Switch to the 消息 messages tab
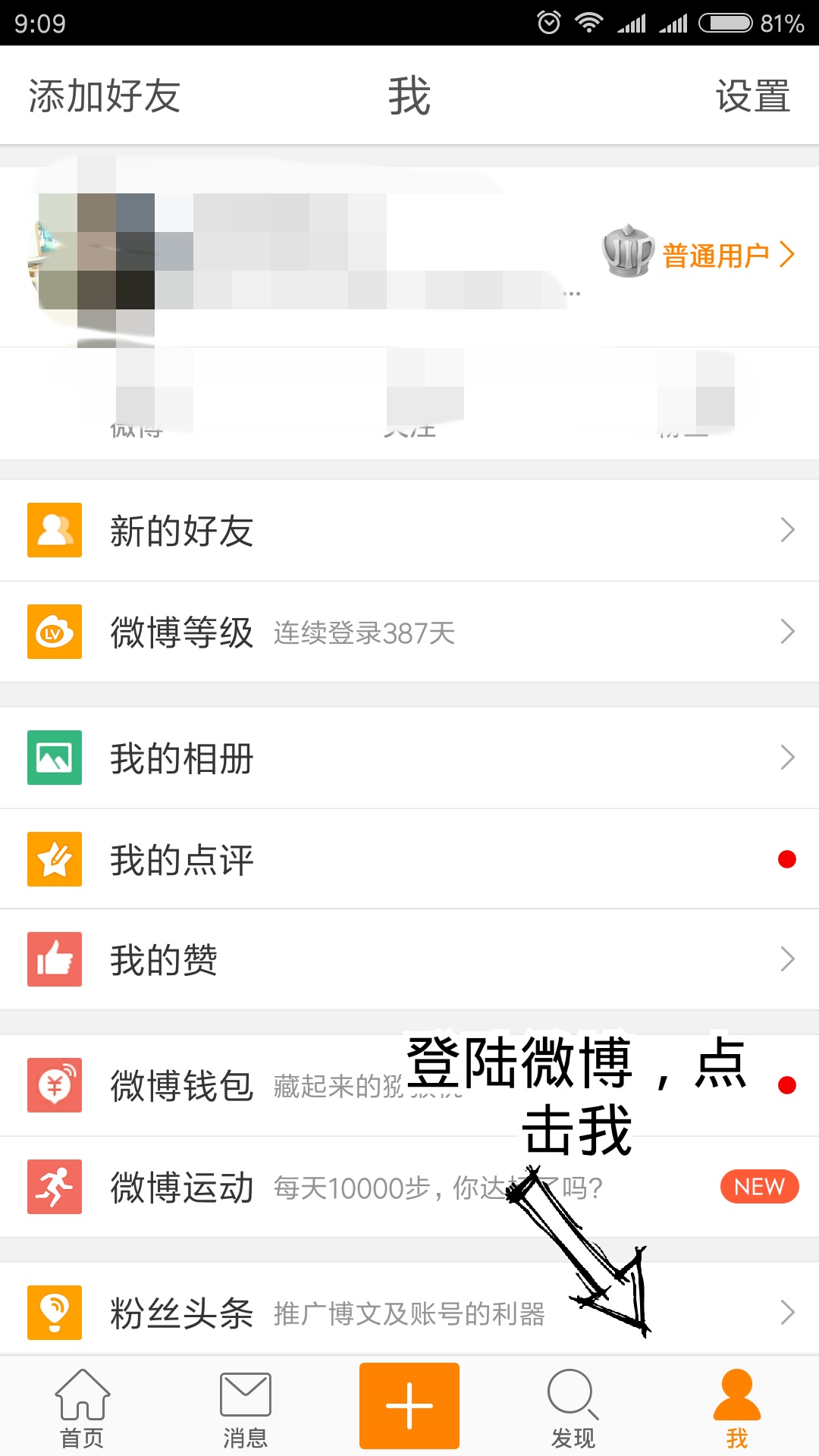 (245, 1407)
